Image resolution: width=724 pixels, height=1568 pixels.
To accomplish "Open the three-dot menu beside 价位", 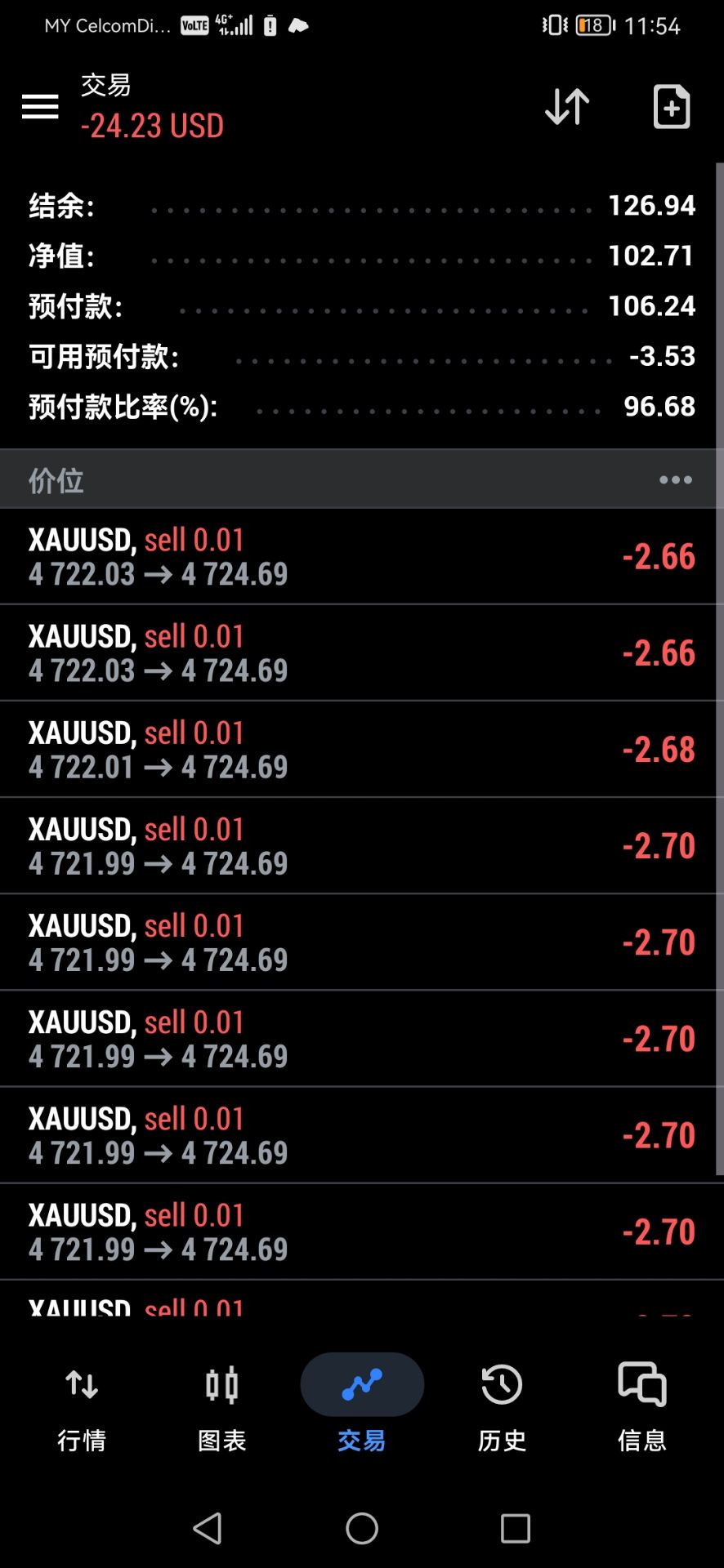I will [x=675, y=479].
